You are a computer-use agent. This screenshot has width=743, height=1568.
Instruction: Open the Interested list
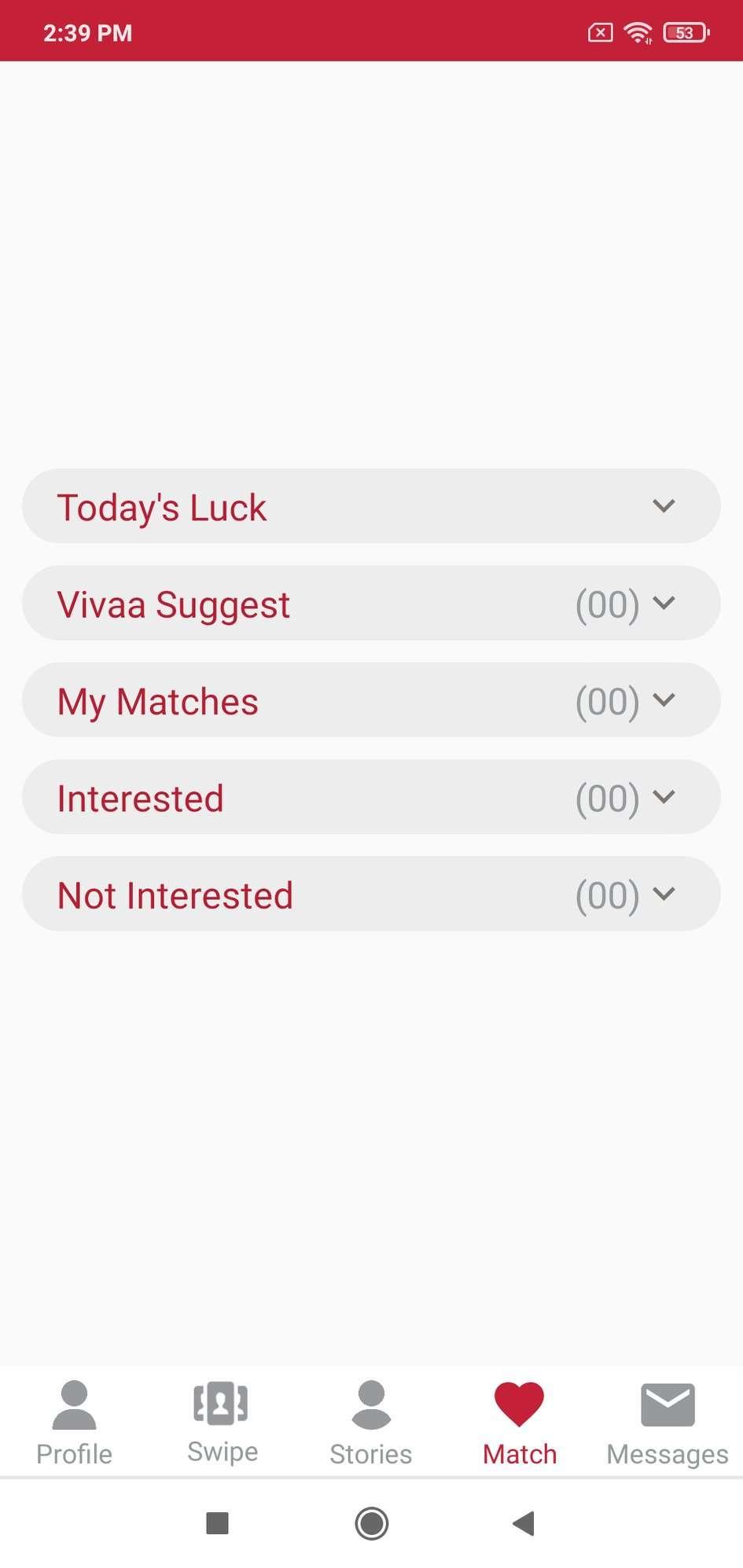tap(371, 797)
